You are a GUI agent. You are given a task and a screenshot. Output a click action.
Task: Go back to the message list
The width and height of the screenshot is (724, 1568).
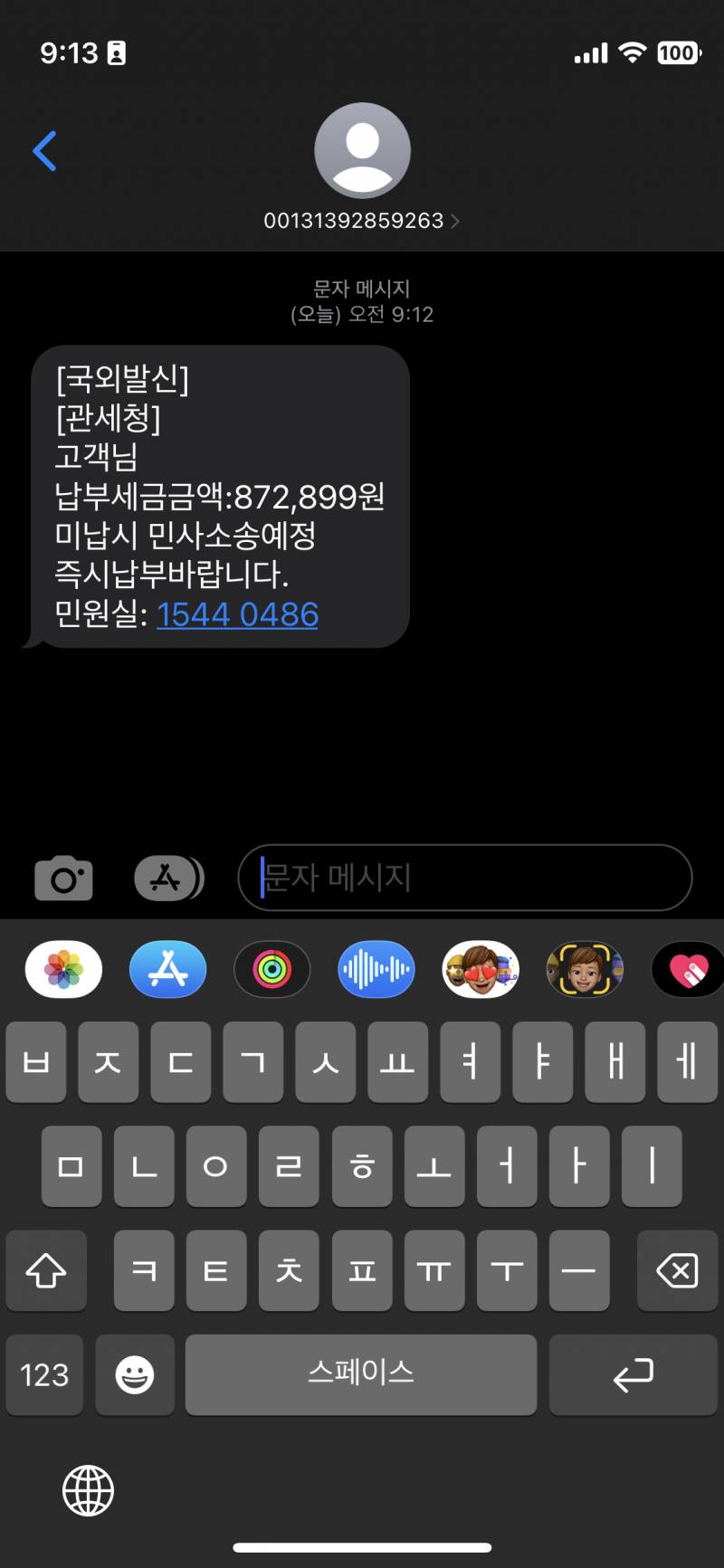[44, 151]
